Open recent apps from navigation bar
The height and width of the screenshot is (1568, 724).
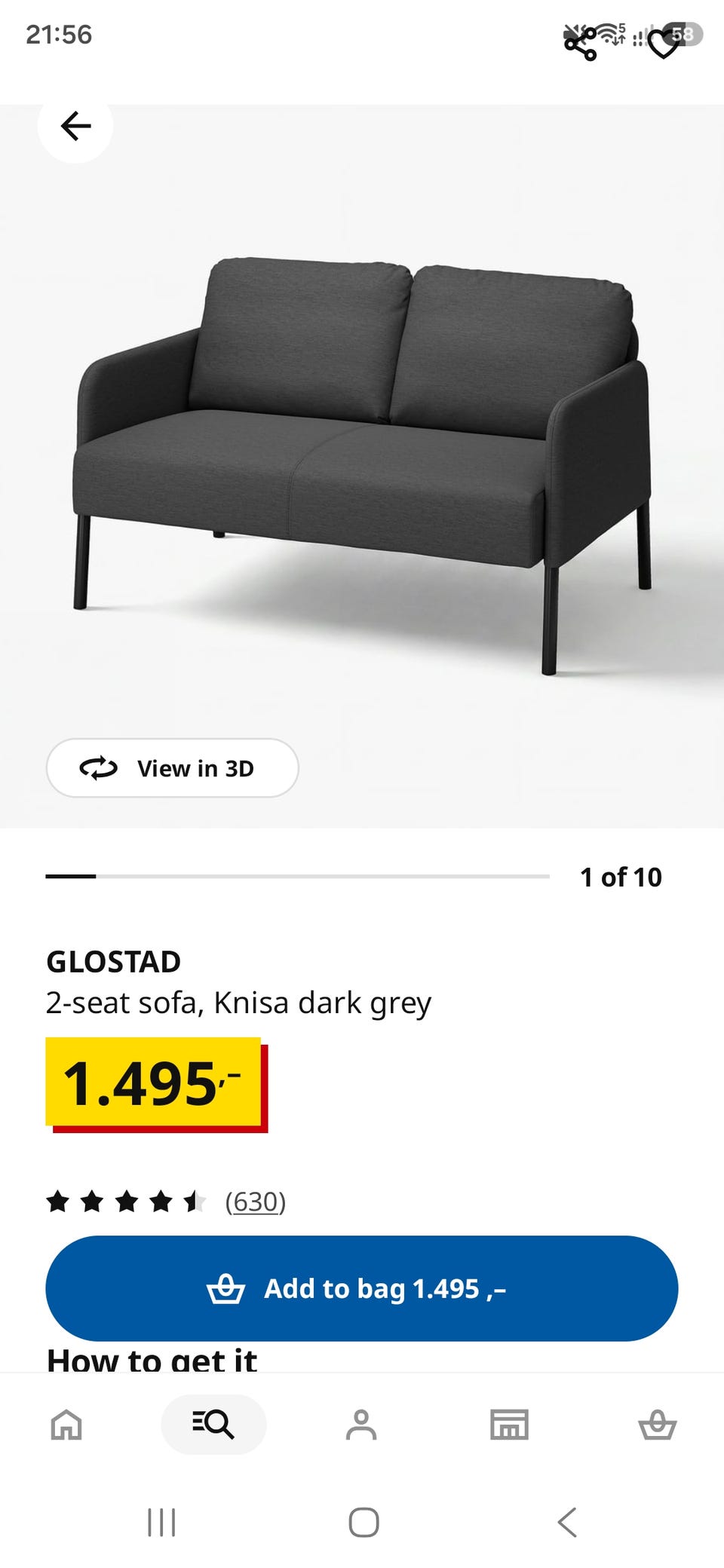161,1522
